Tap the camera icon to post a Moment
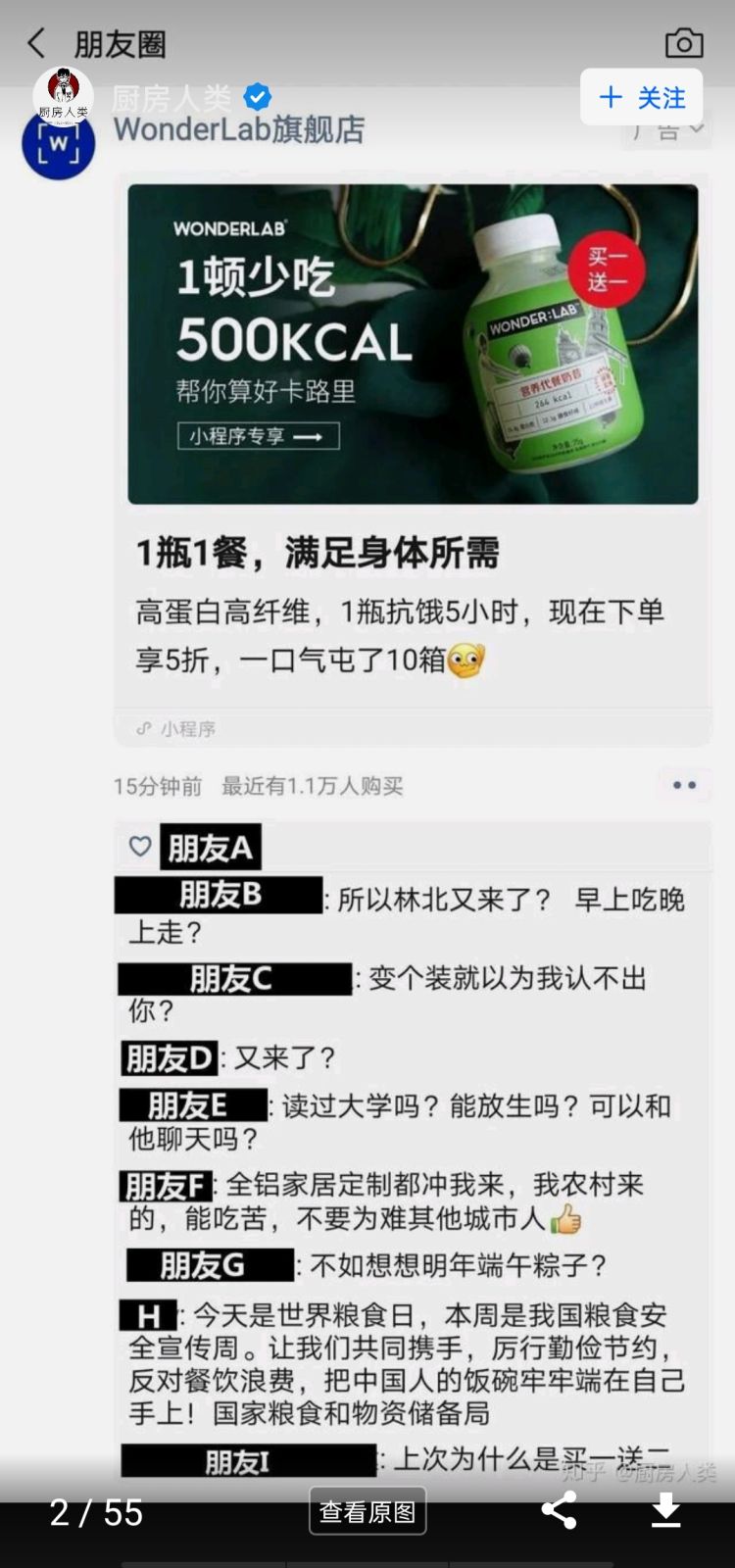The height and width of the screenshot is (1568, 735). coord(685,43)
